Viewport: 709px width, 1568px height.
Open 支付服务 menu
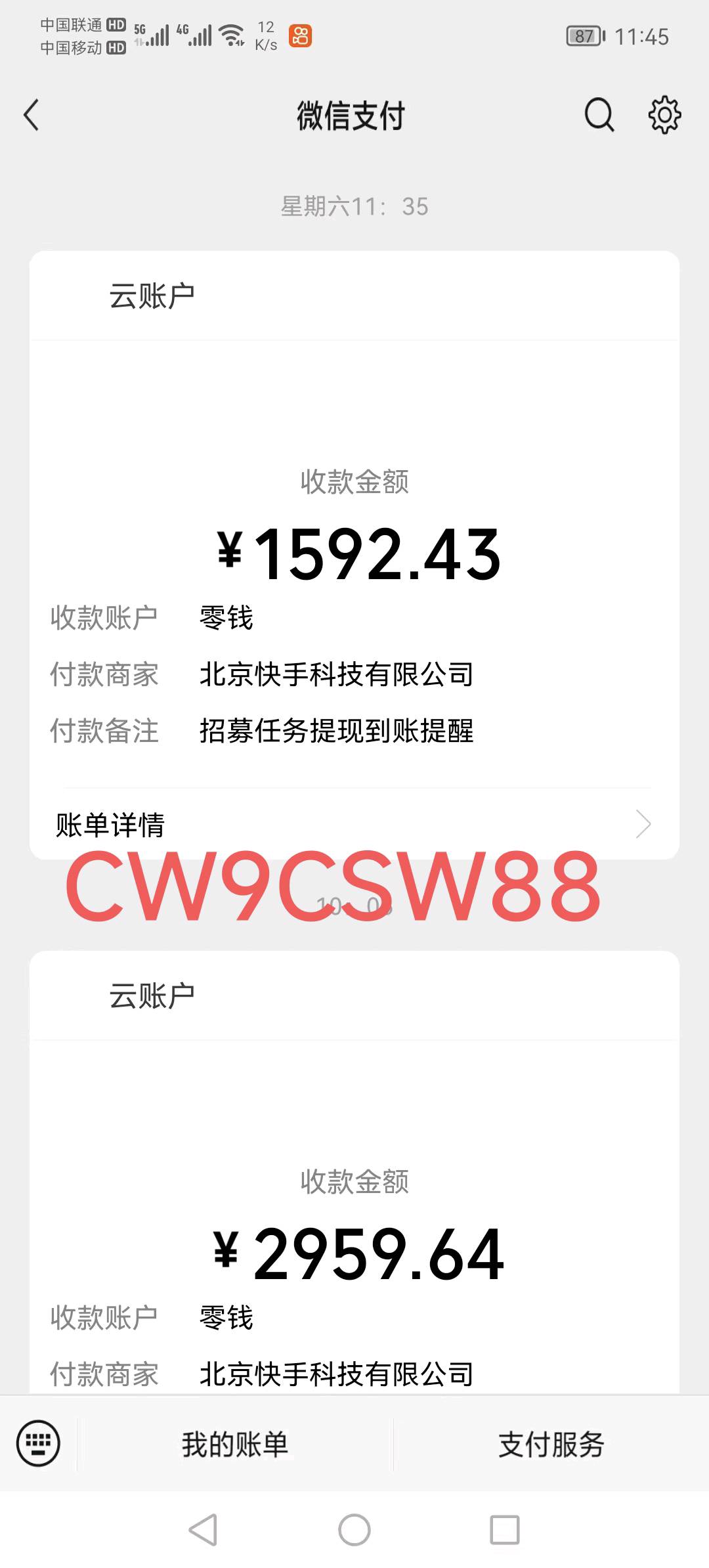click(x=551, y=1445)
